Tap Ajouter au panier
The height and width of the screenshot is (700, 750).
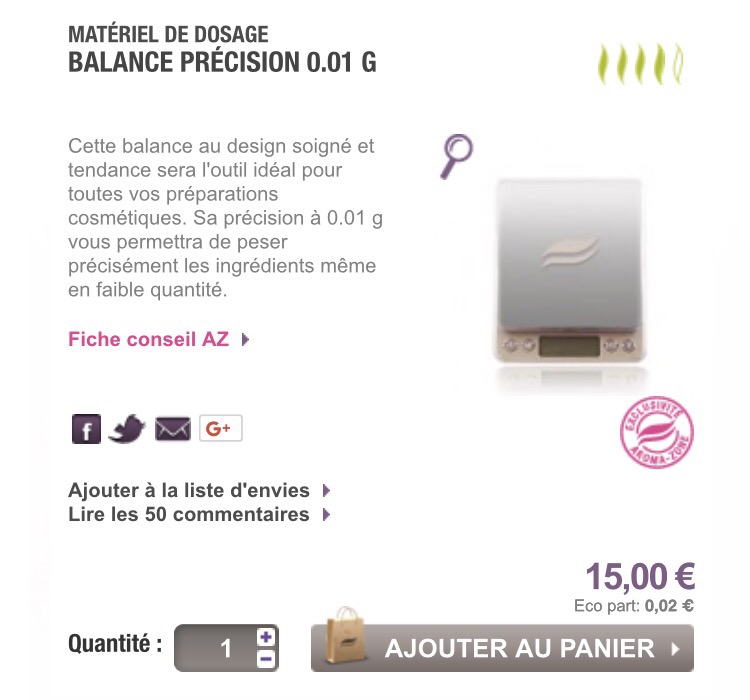coord(502,648)
